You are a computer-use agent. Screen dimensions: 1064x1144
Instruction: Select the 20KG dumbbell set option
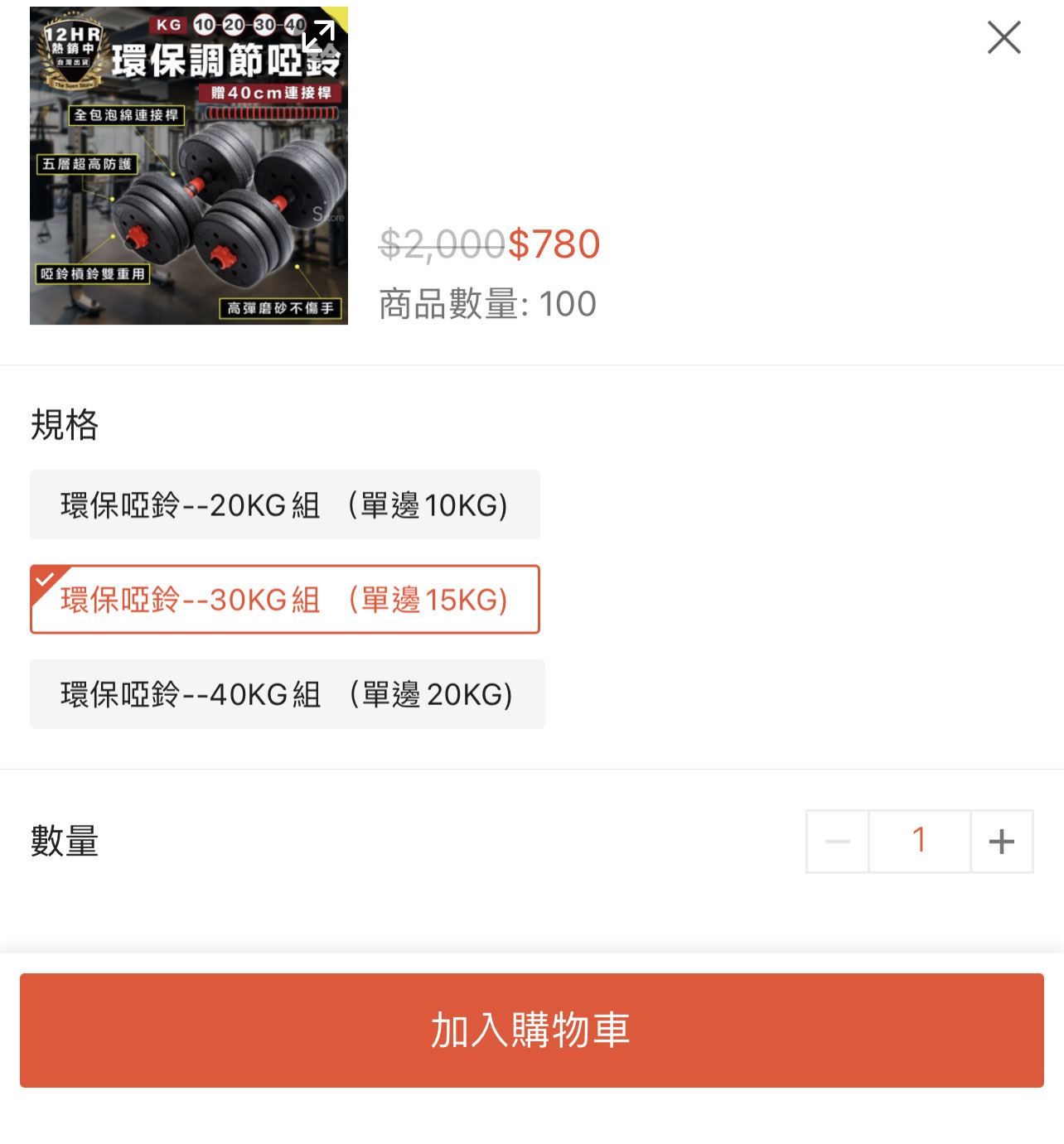pos(284,505)
